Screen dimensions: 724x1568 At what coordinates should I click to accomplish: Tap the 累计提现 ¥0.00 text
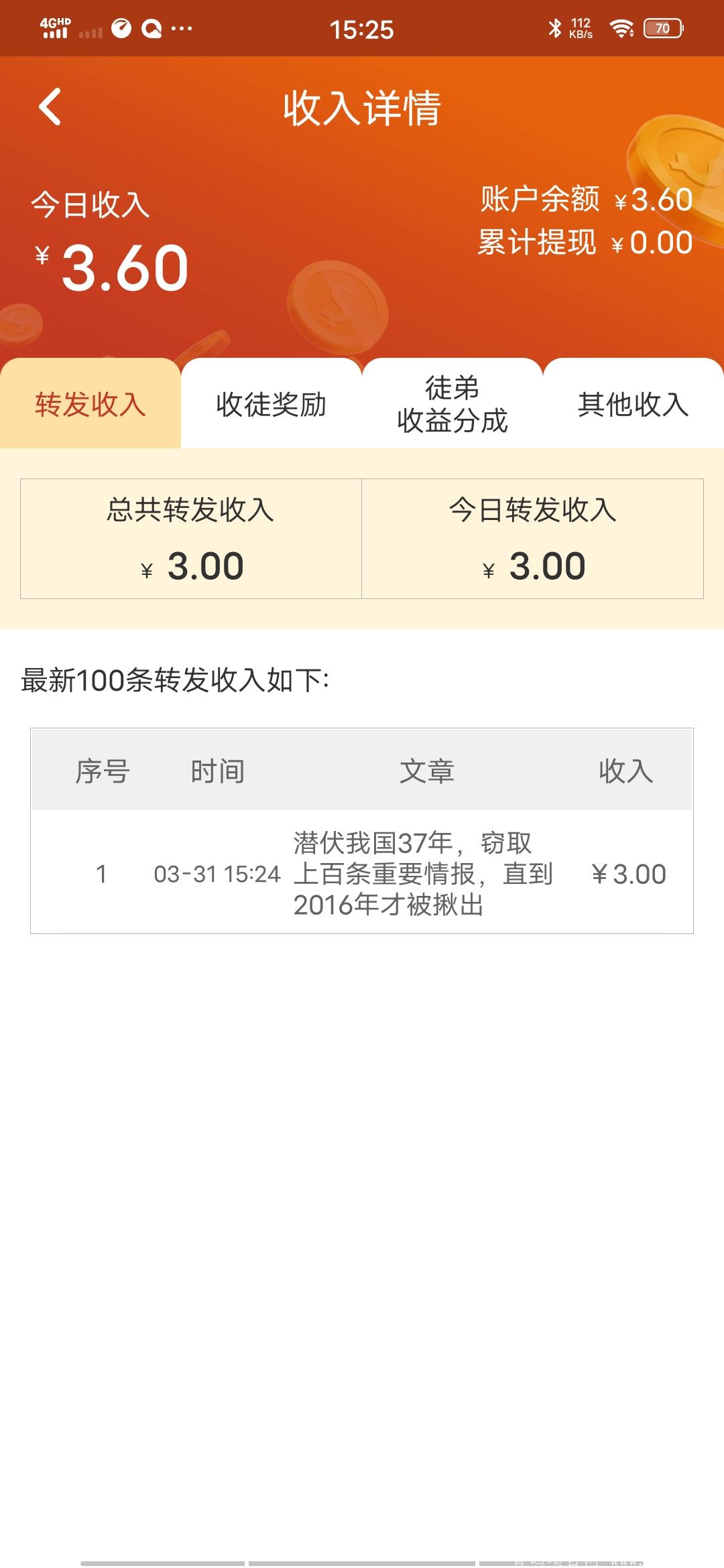(x=583, y=244)
